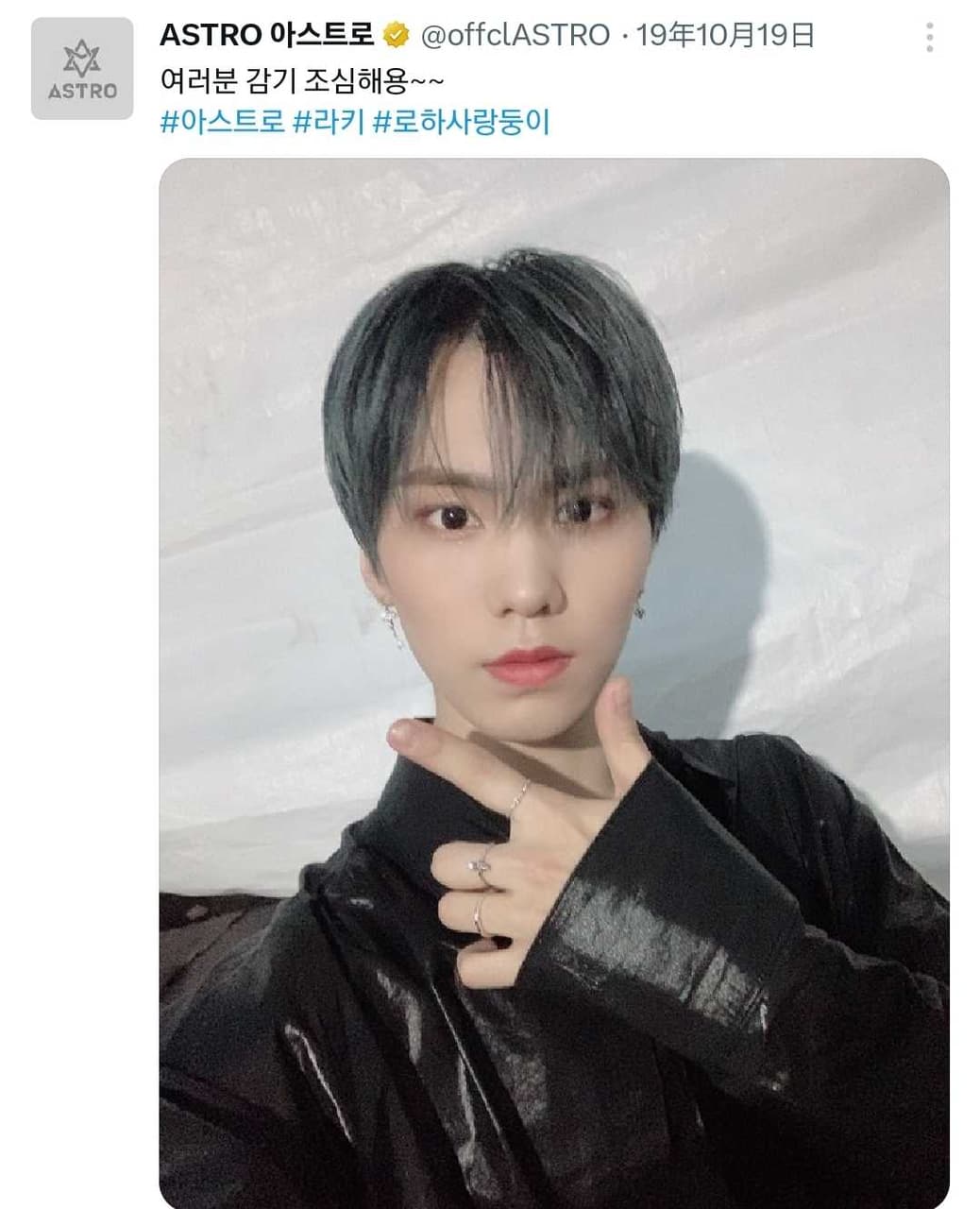Open the #로하사랑둥이 hashtag
Image resolution: width=980 pixels, height=1209 pixels.
coord(461,122)
